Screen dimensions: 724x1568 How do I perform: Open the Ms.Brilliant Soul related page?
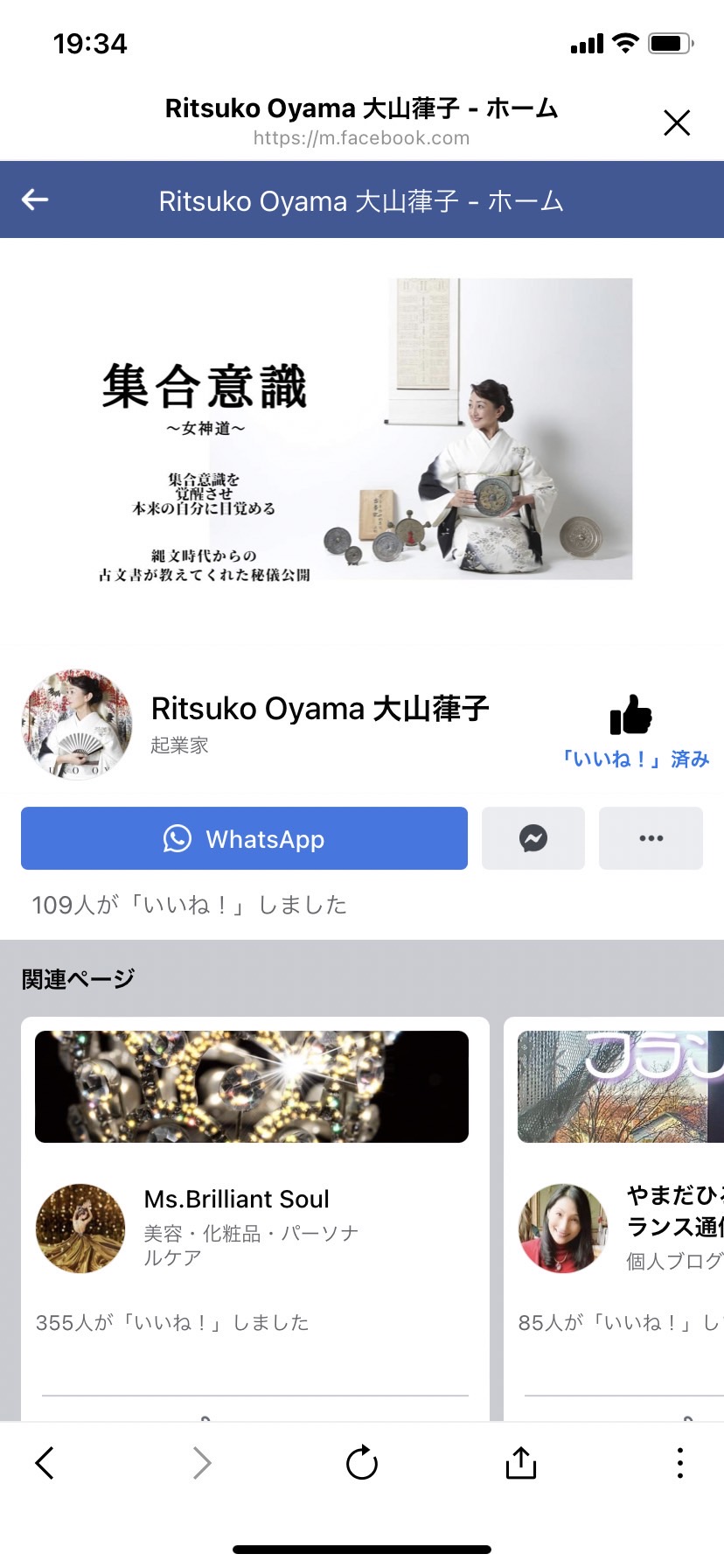237,1199
